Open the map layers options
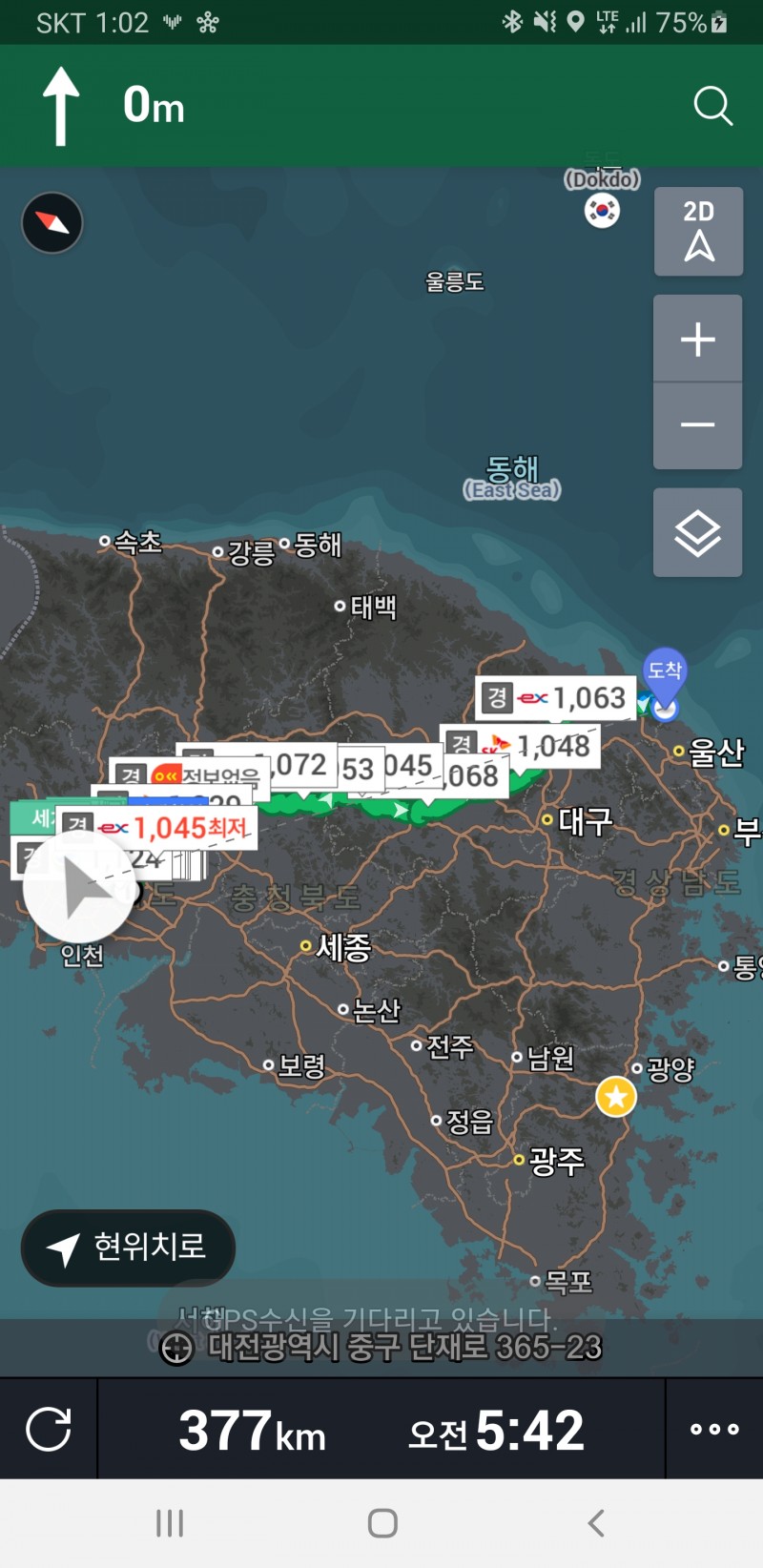Viewport: 763px width, 1568px height. [x=698, y=533]
